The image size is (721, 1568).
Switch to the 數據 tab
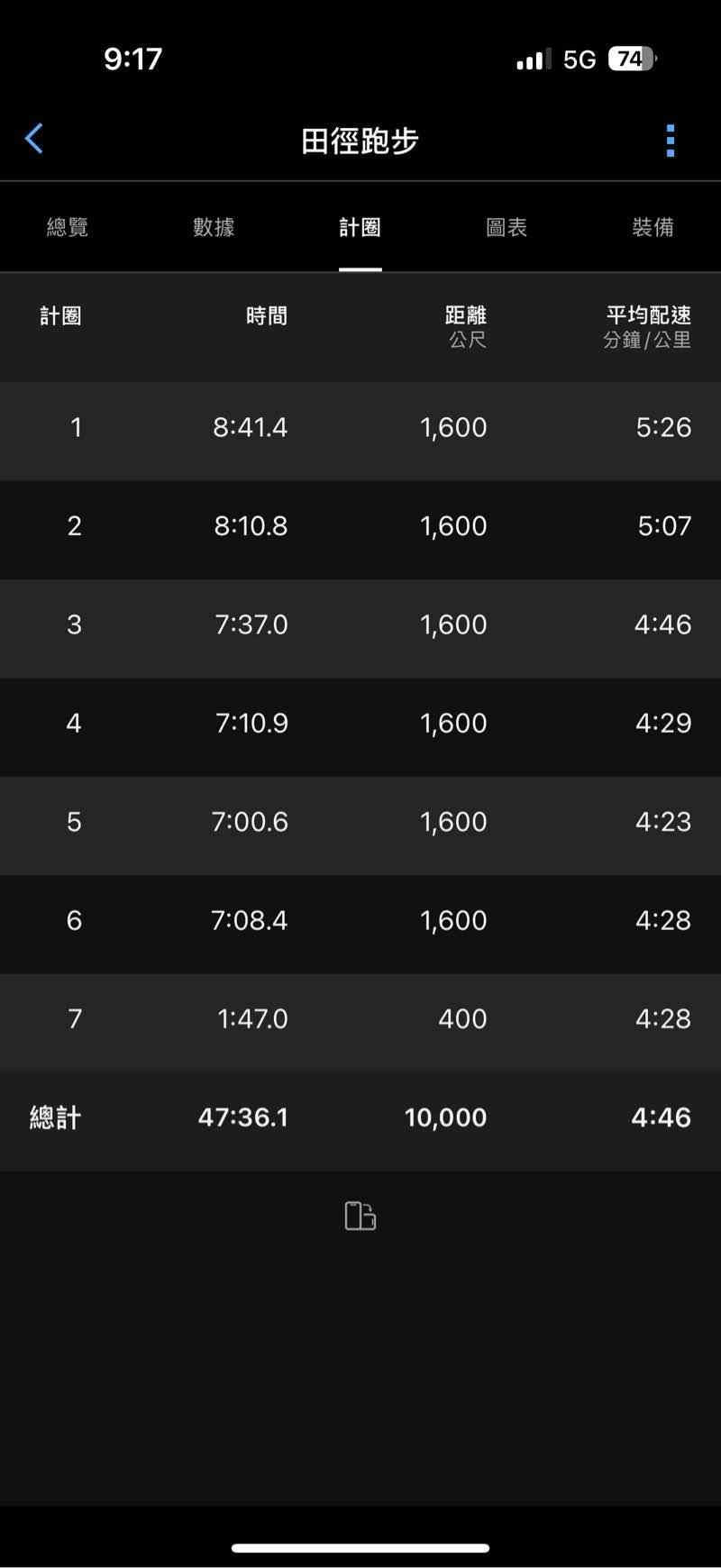click(x=214, y=227)
